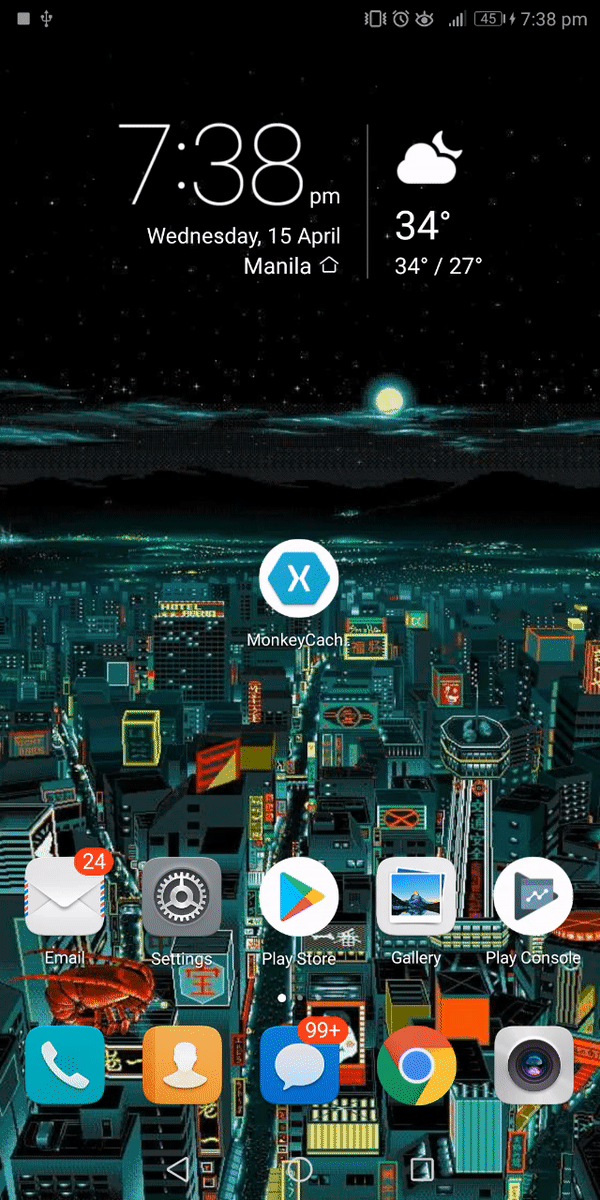Open the Messages app
The image size is (600, 1200).
[299, 1065]
